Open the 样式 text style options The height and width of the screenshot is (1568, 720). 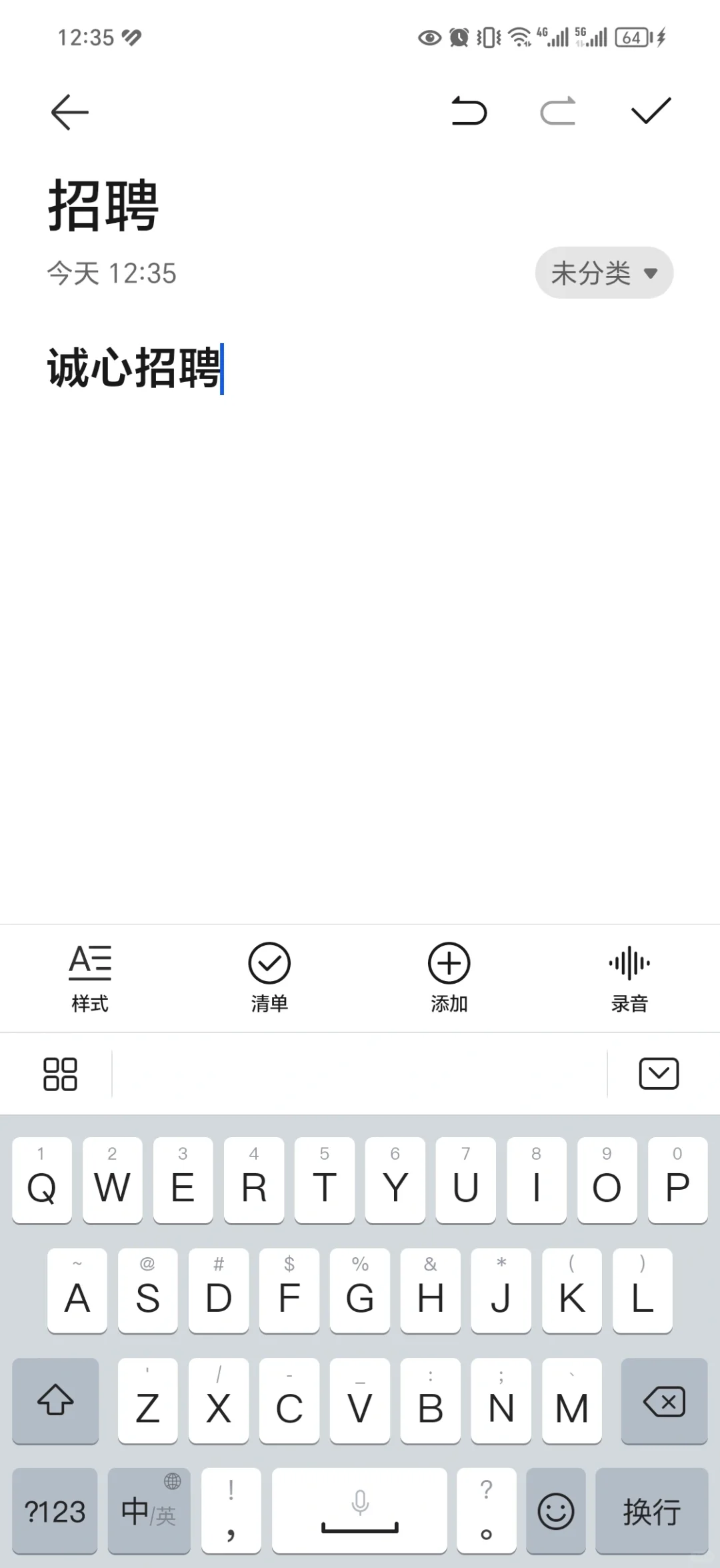[x=90, y=977]
